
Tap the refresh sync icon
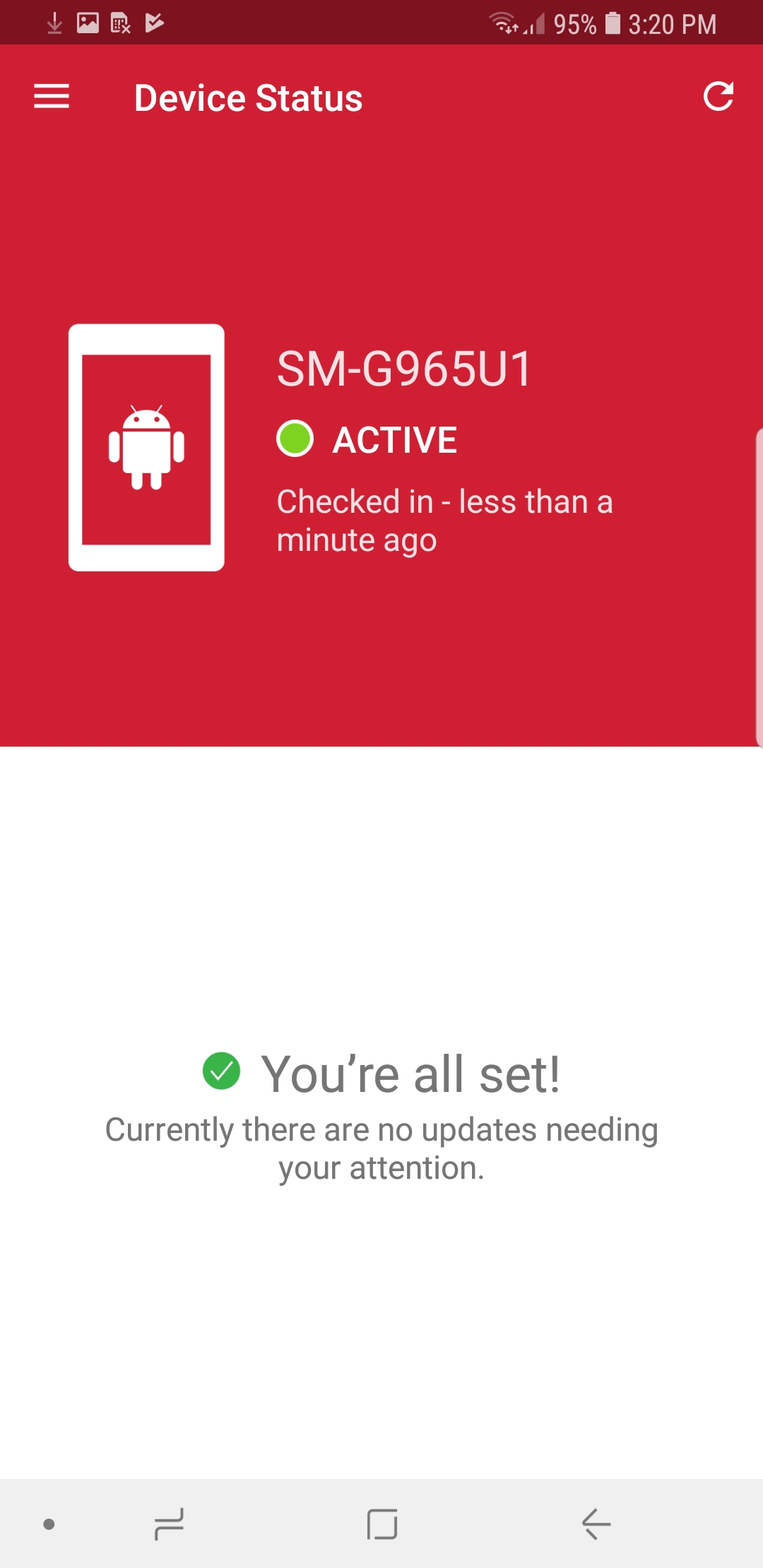pos(718,97)
